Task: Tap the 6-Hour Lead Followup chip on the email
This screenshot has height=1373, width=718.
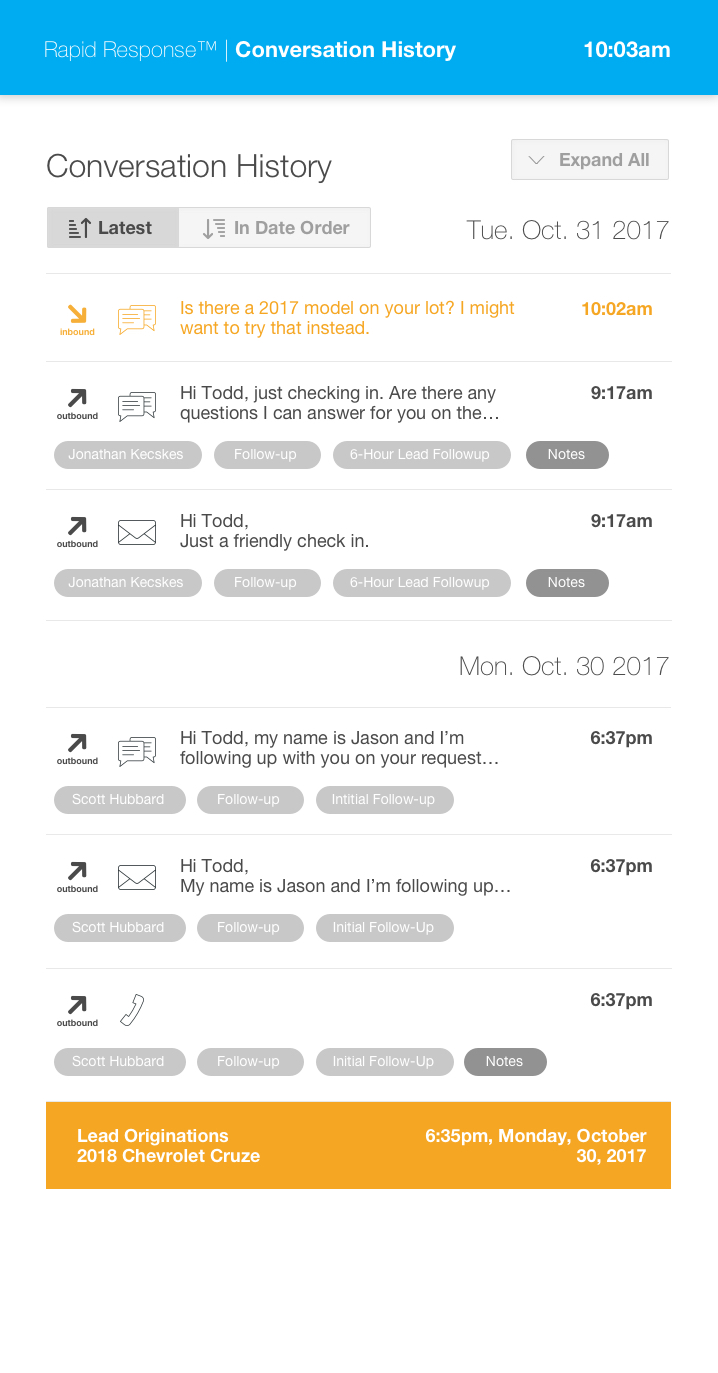Action: (420, 583)
